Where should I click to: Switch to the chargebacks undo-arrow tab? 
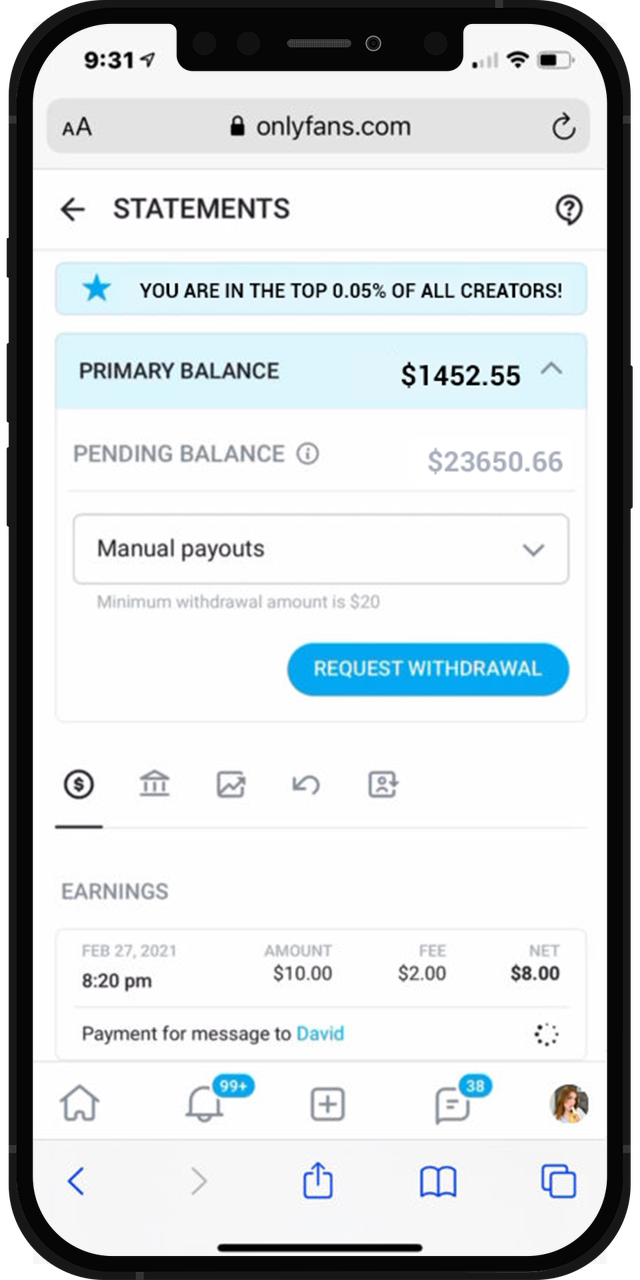306,785
